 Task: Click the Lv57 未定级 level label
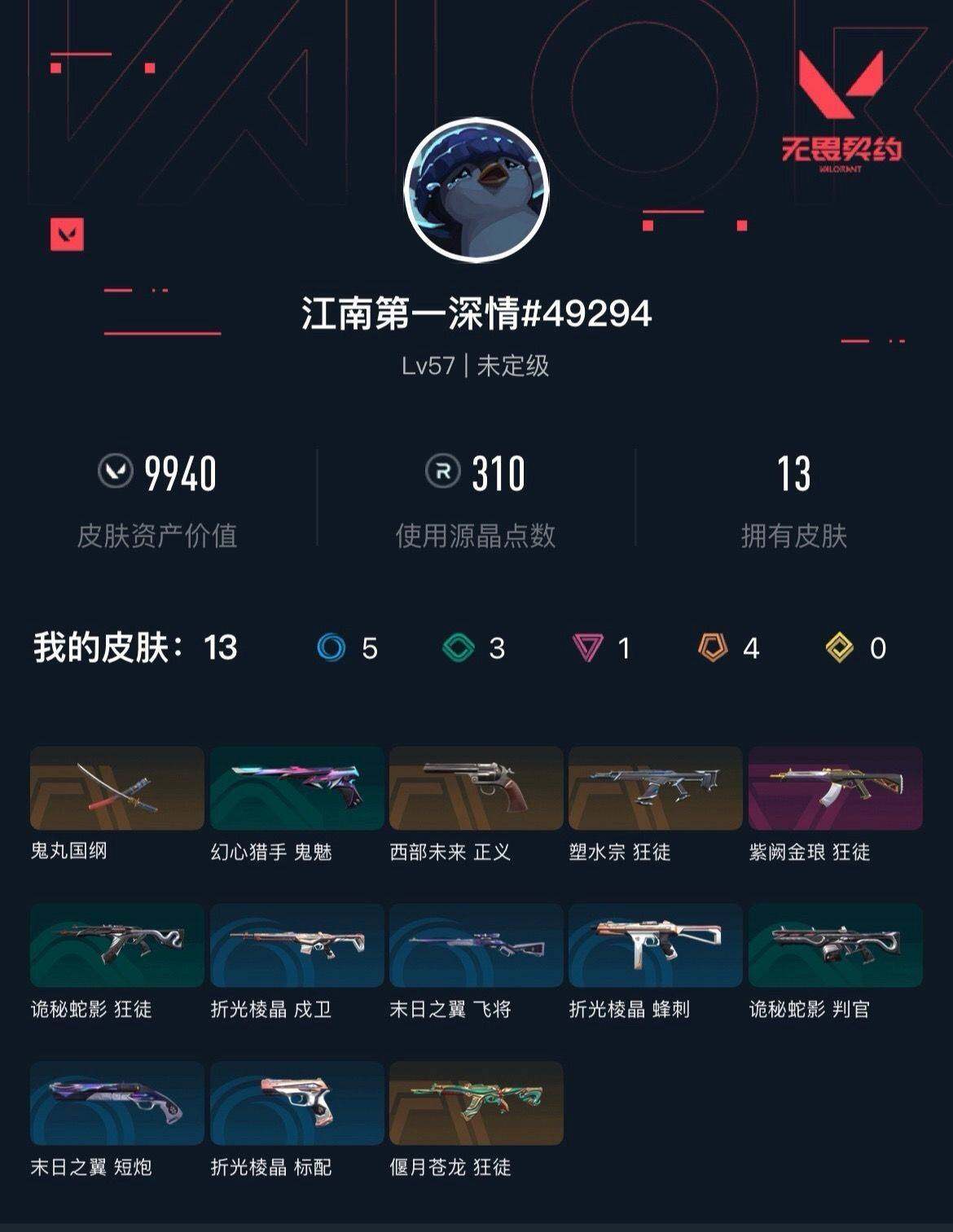pyautogui.click(x=476, y=365)
